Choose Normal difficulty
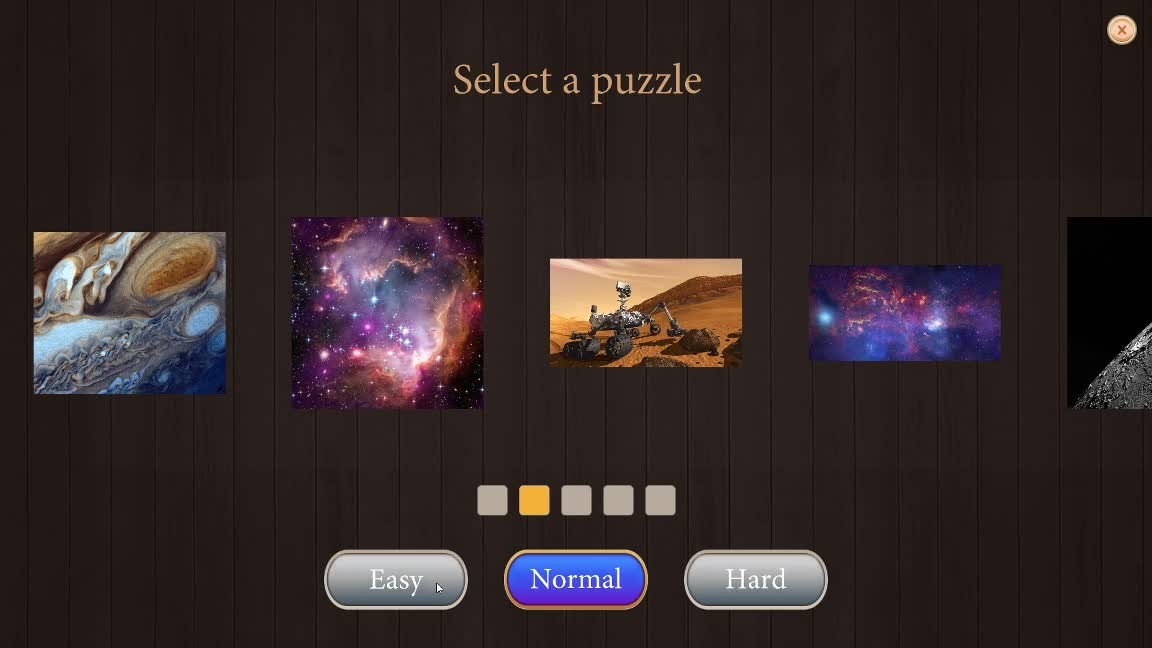1152x648 pixels. coord(576,580)
